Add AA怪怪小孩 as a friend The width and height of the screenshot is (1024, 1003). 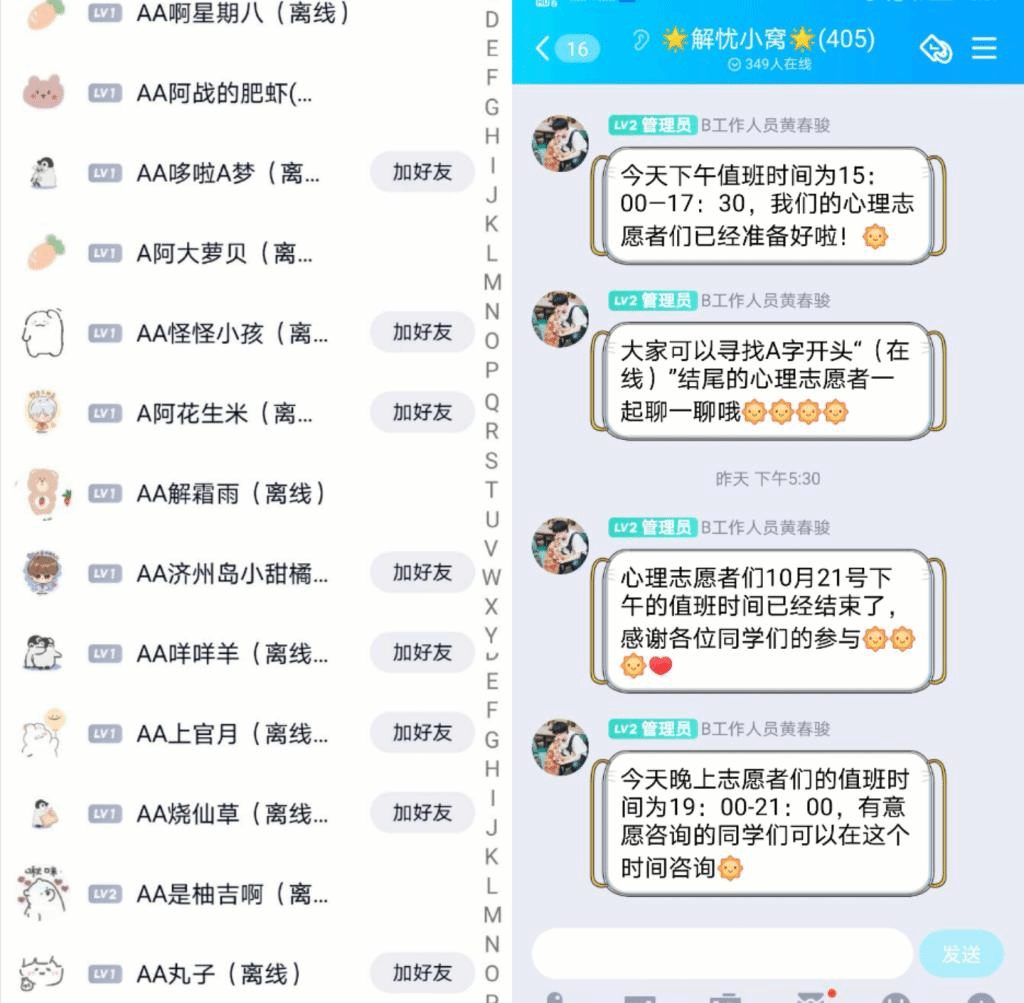coord(421,332)
